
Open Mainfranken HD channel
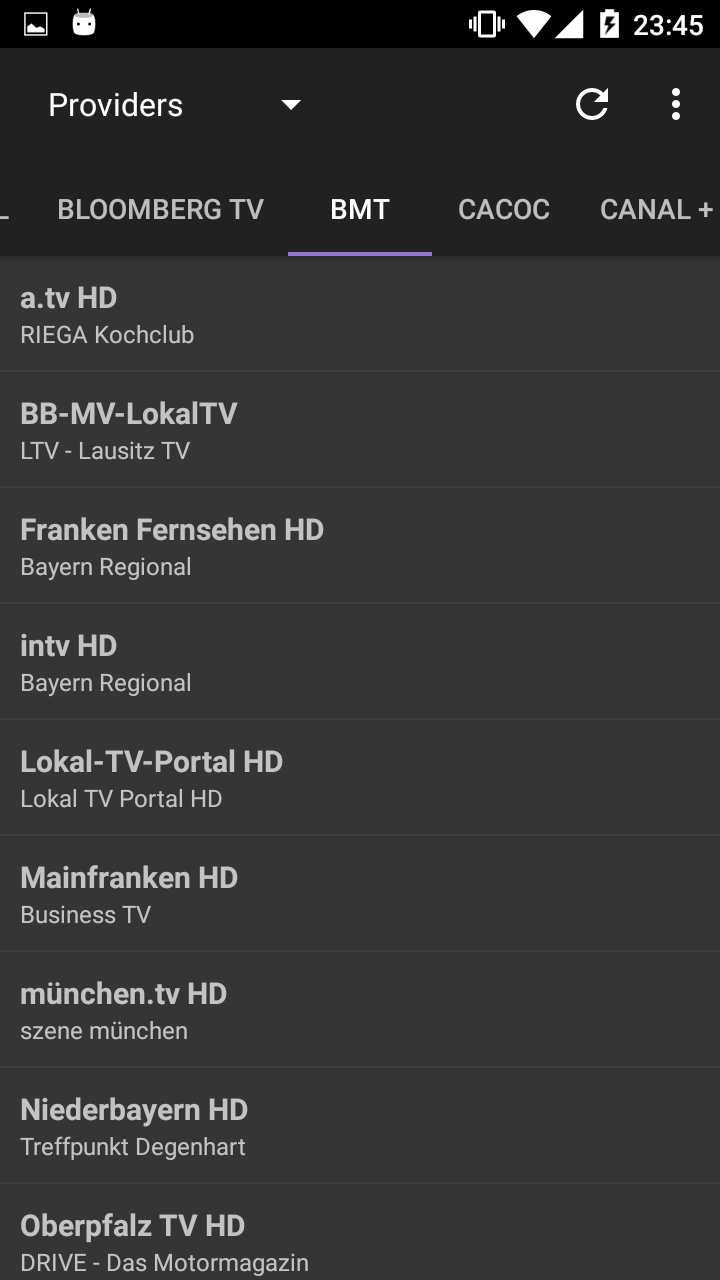[360, 894]
